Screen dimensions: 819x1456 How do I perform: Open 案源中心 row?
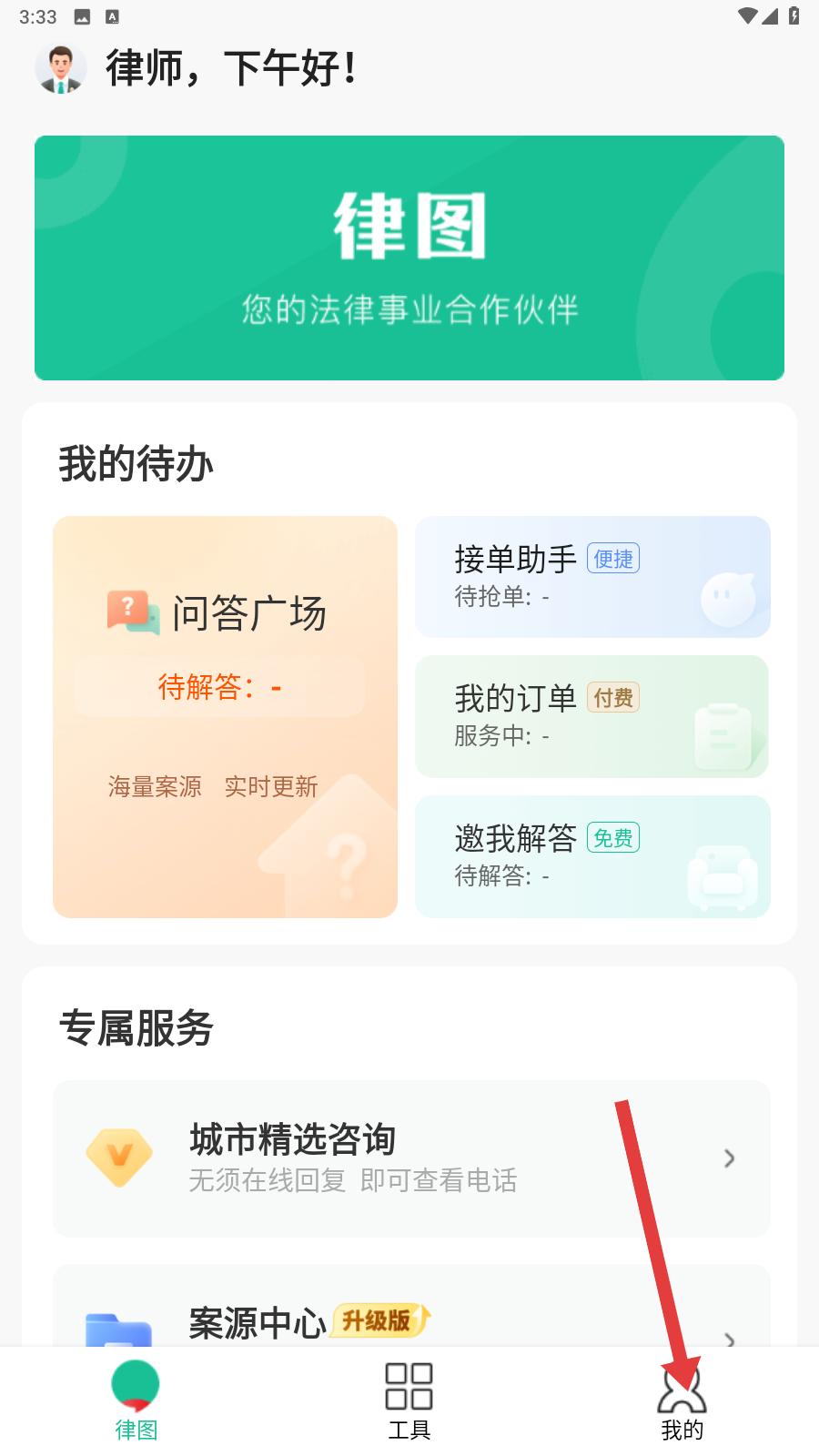(411, 1319)
